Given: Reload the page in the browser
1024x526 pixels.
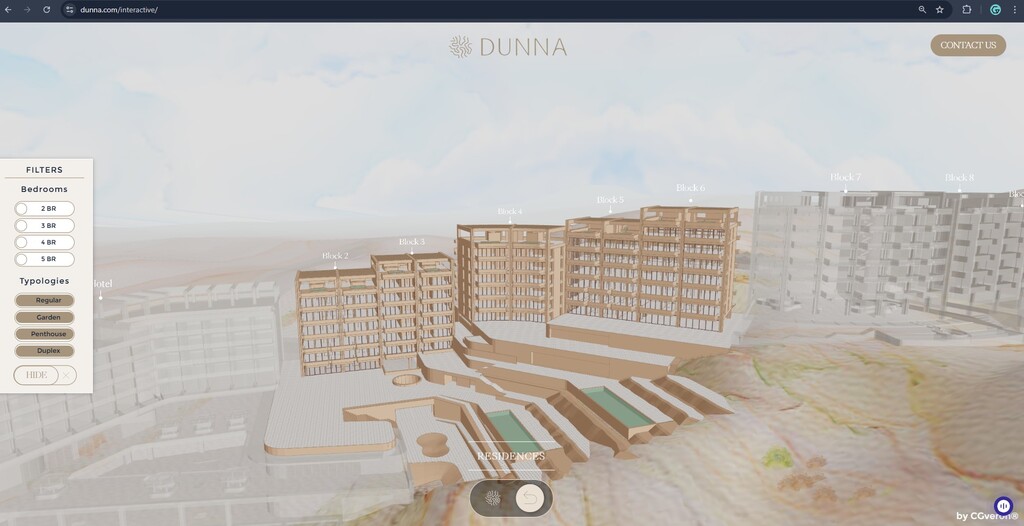Looking at the screenshot, I should tap(46, 9).
